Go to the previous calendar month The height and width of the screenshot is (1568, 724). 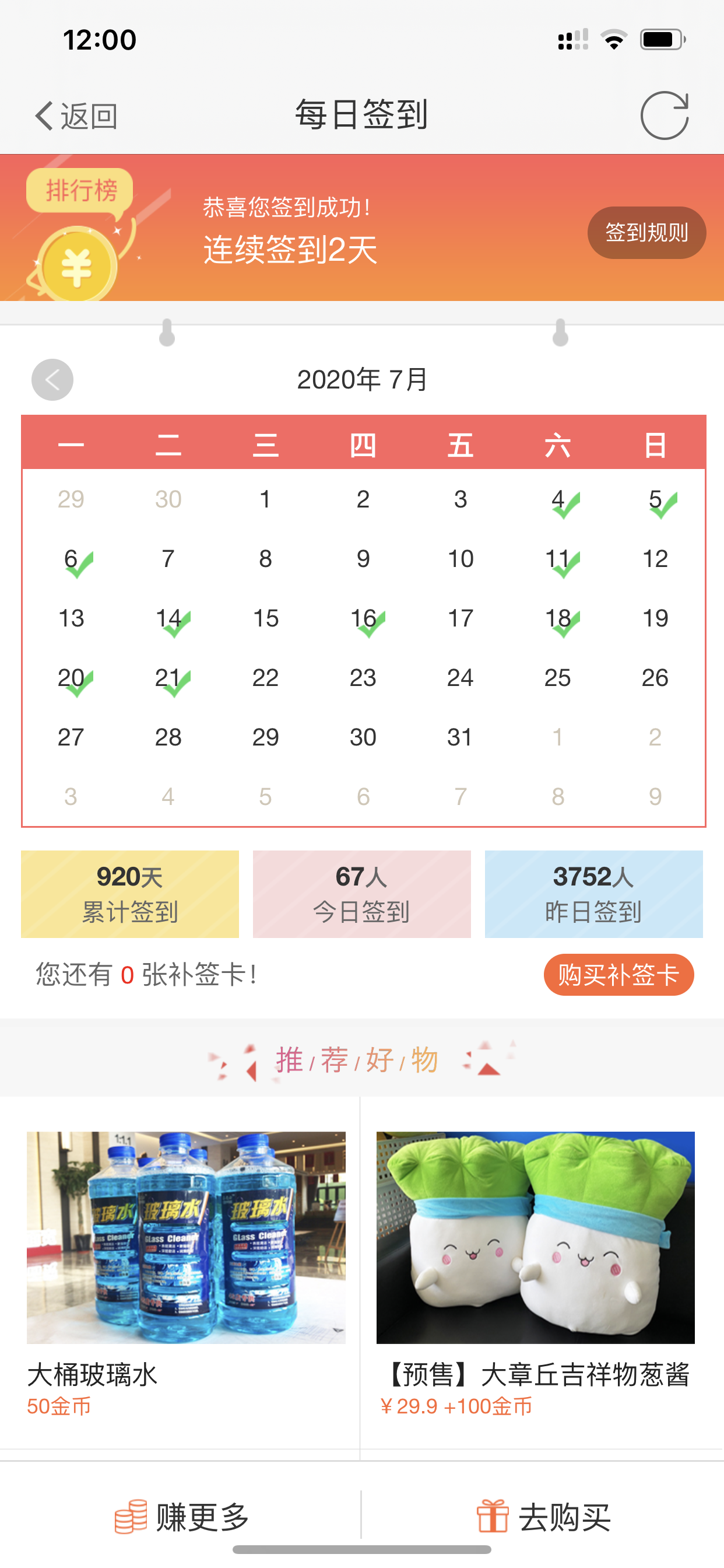coord(52,380)
